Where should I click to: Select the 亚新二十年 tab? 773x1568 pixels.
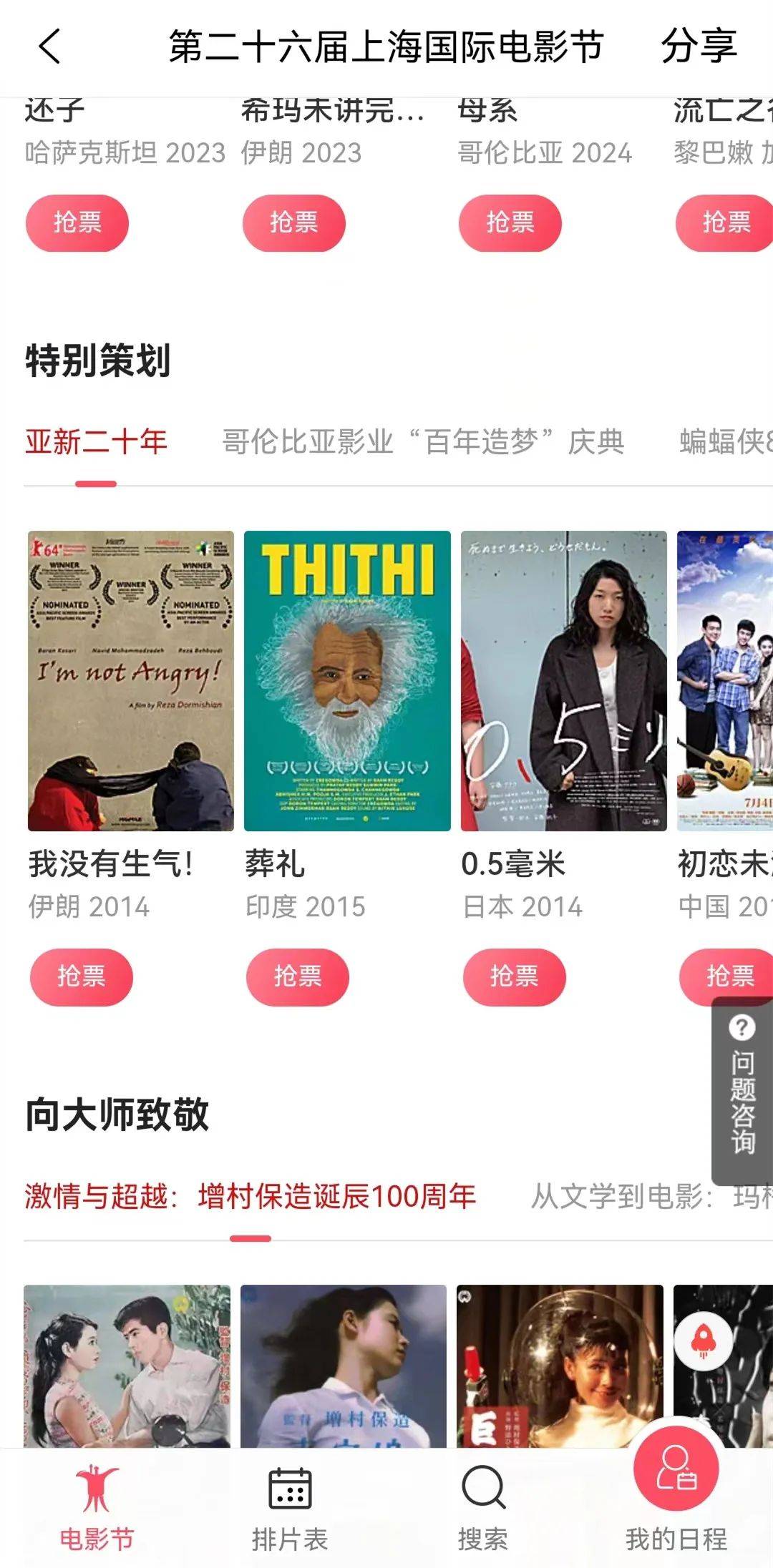[96, 441]
